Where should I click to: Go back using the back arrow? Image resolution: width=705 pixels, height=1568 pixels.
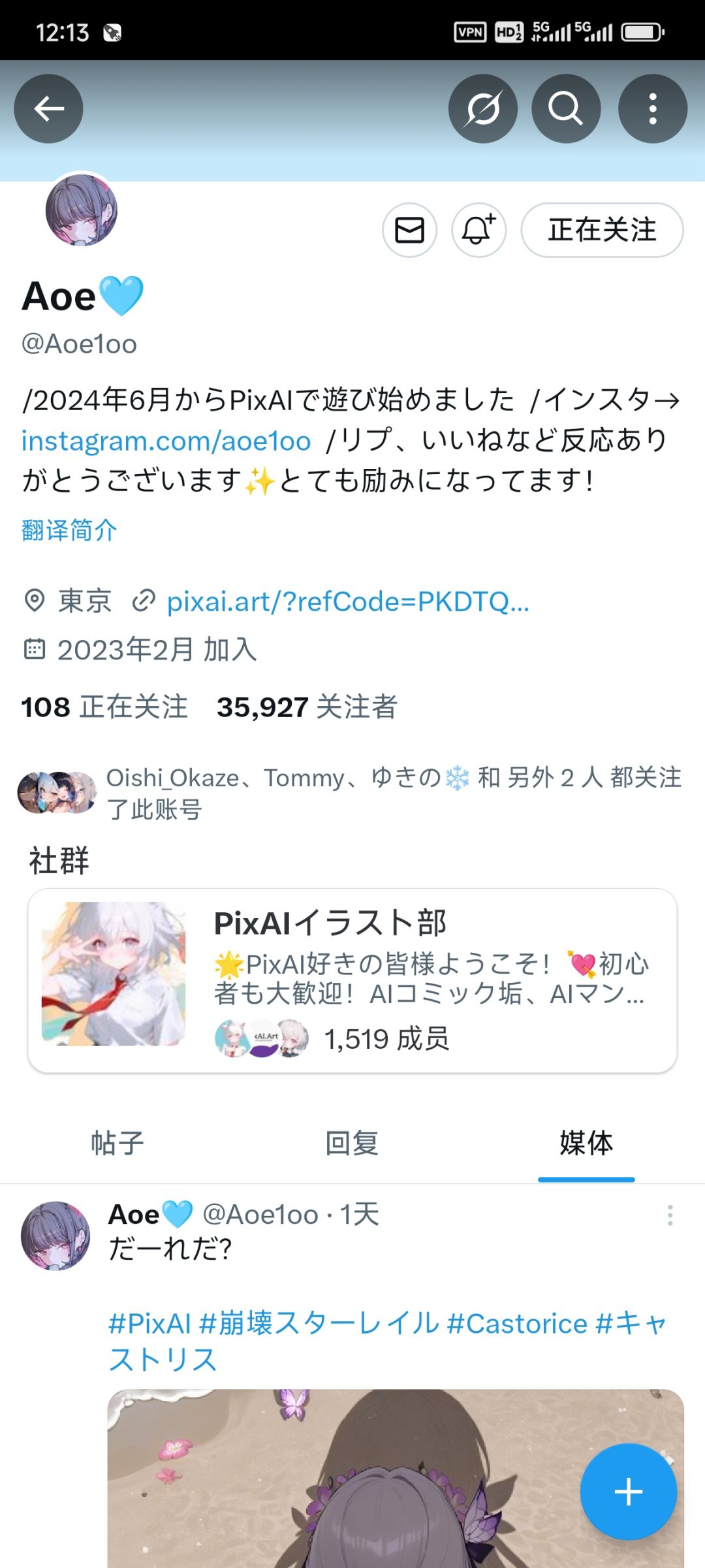click(48, 108)
